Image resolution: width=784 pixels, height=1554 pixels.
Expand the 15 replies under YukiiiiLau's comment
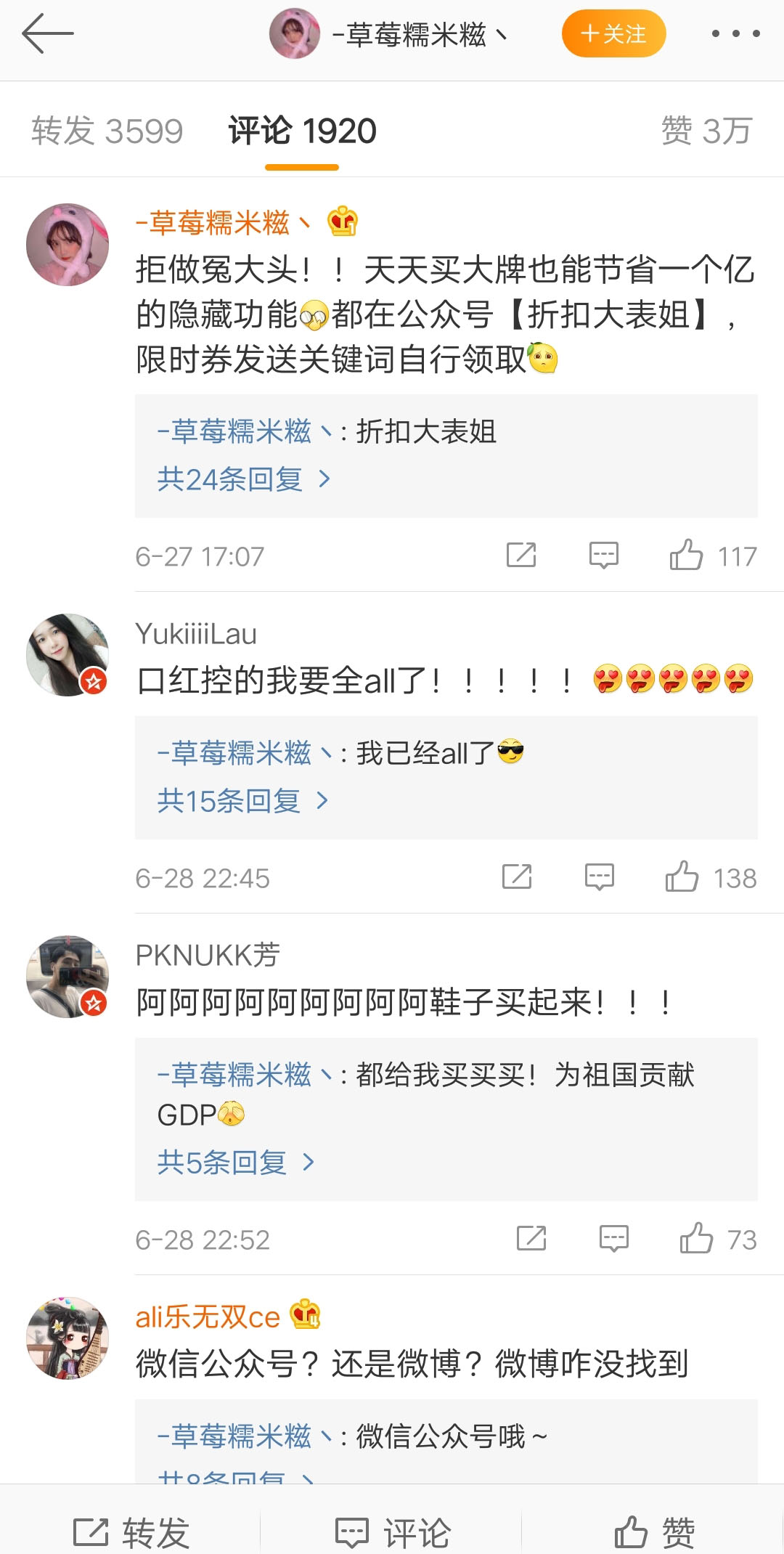(243, 801)
